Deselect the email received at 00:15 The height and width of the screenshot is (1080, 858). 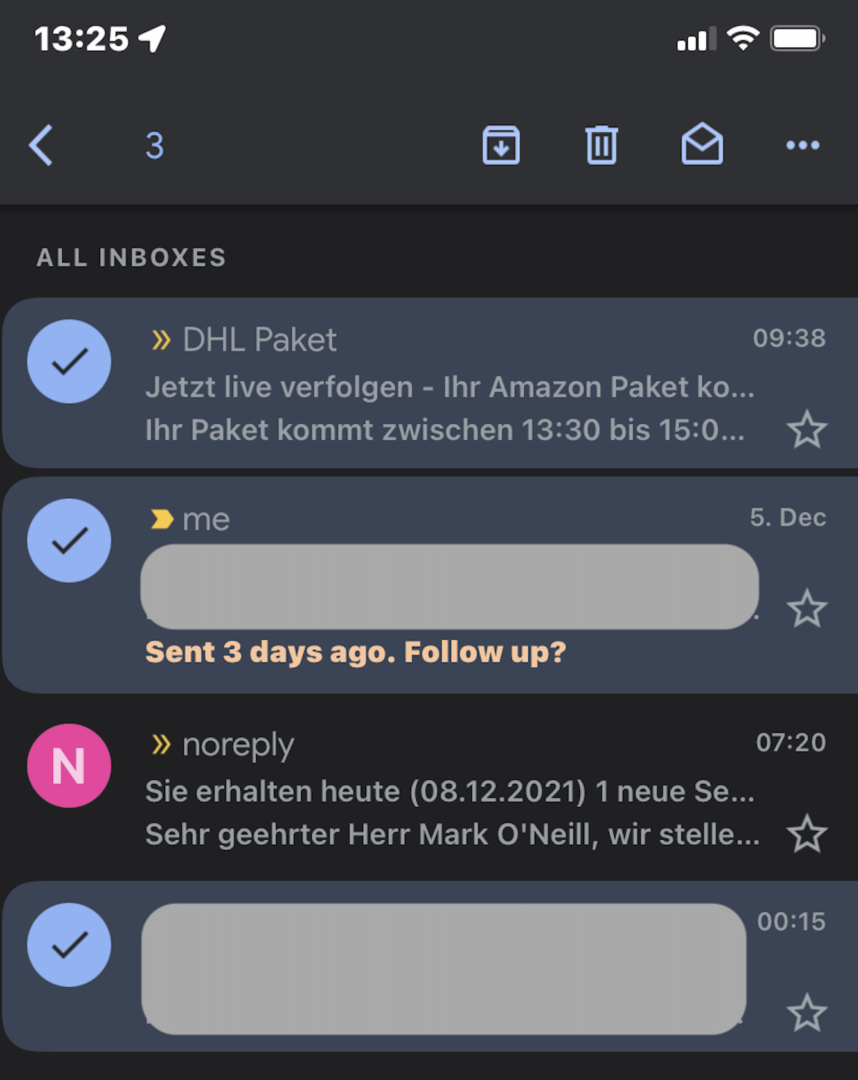[x=69, y=945]
